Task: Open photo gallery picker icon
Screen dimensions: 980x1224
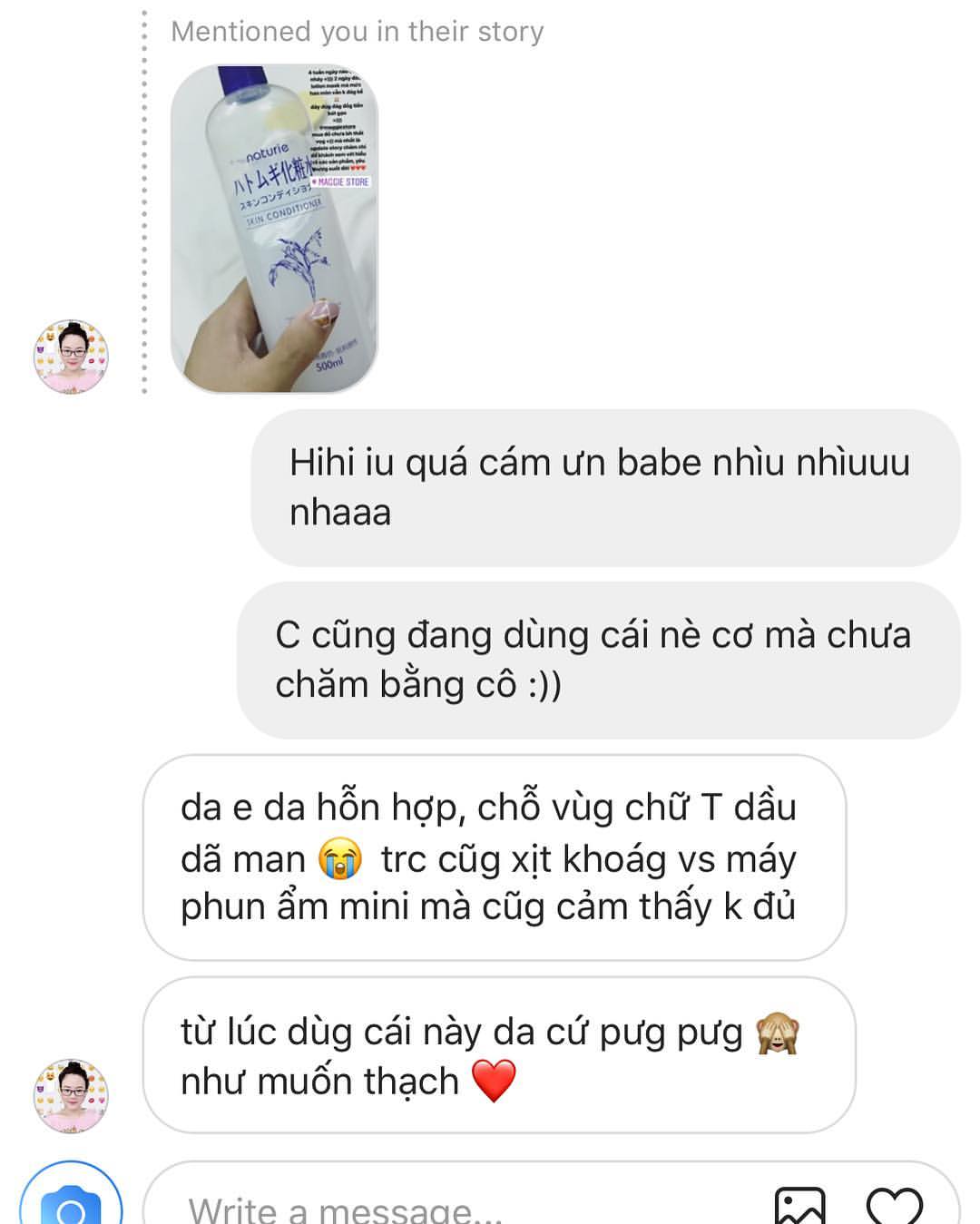Action: 799,1206
